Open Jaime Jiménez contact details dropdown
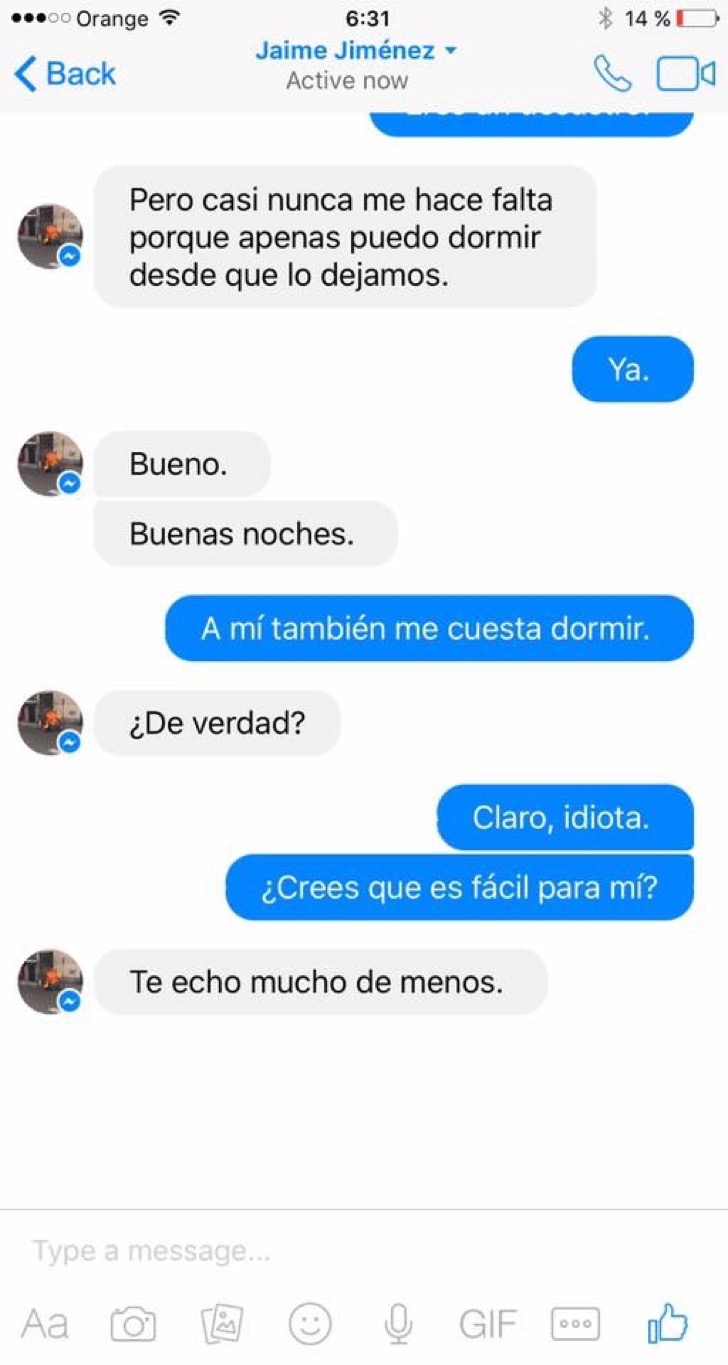 355,51
